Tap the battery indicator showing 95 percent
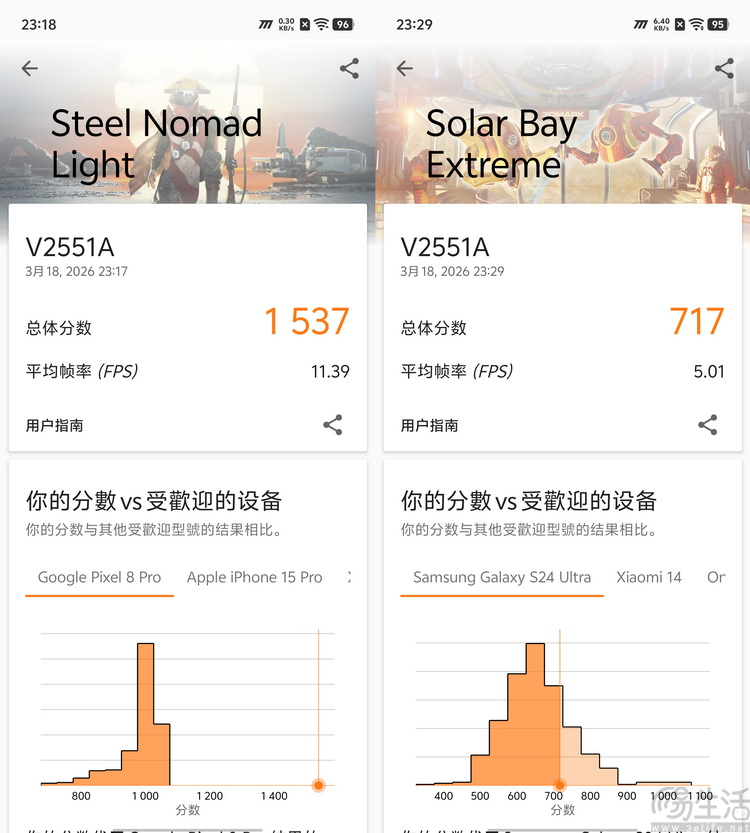Image resolution: width=750 pixels, height=833 pixels. coord(717,22)
